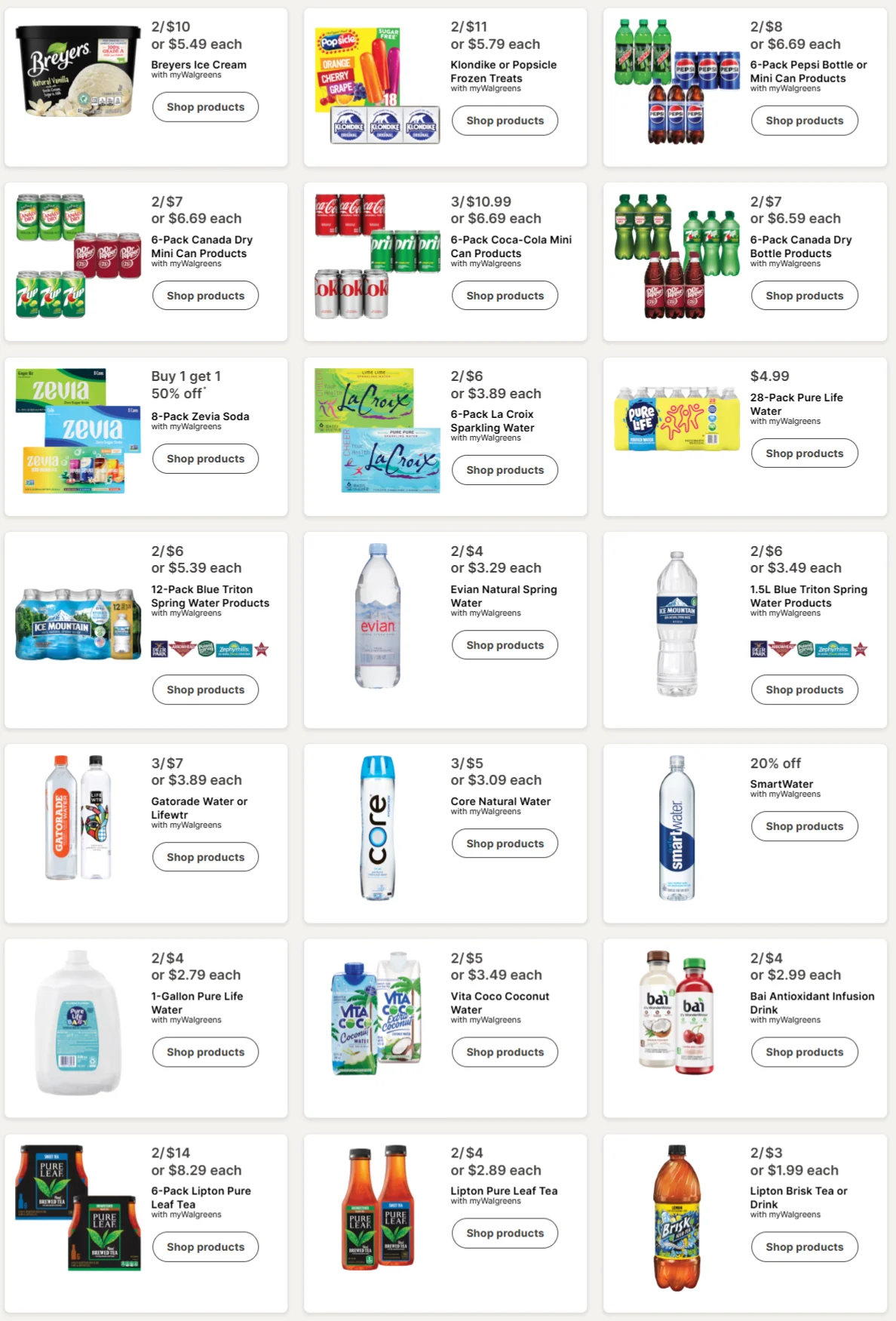Viewport: 896px width, 1321px height.
Task: Shop 6-Pack Canada Dry Mini Can Products
Action: [x=205, y=296]
